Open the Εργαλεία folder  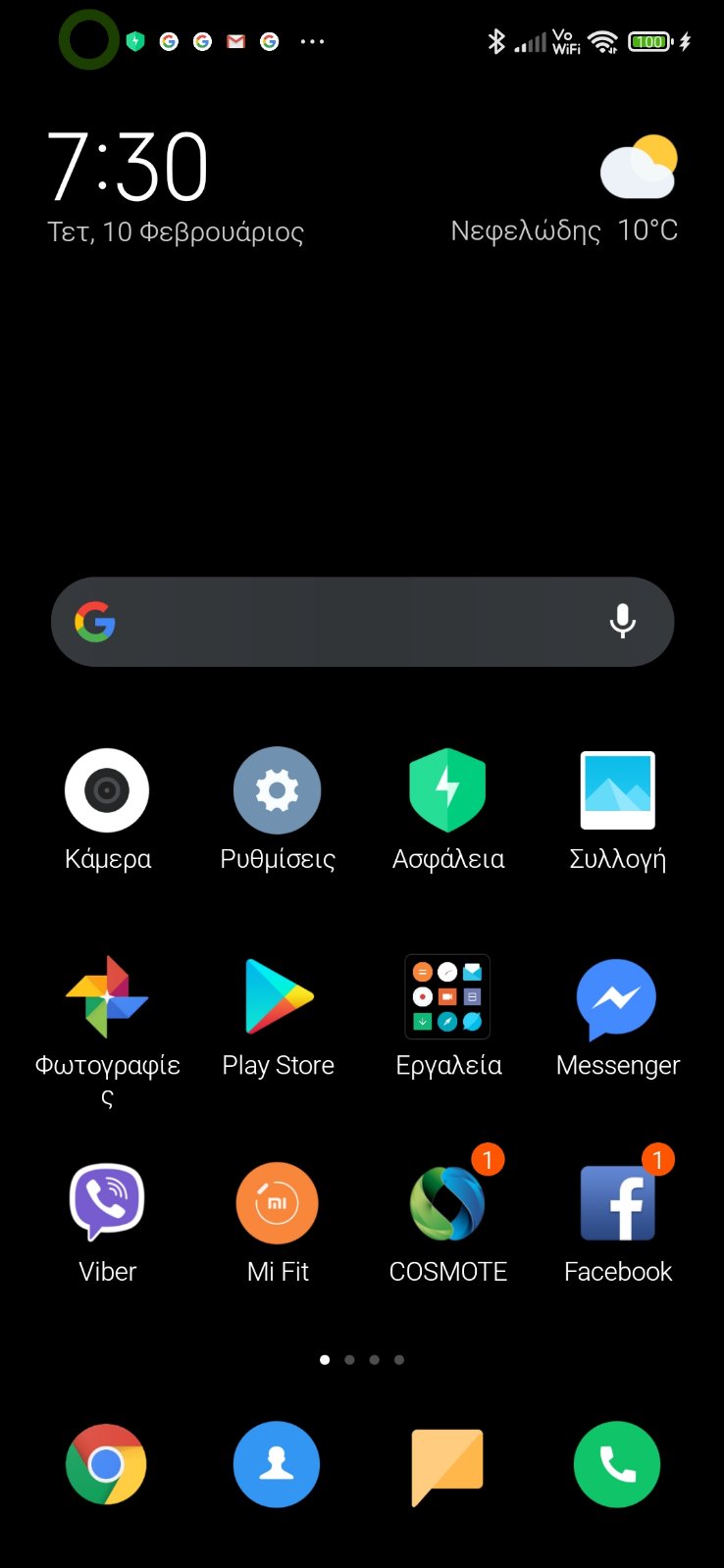pyautogui.click(x=447, y=997)
